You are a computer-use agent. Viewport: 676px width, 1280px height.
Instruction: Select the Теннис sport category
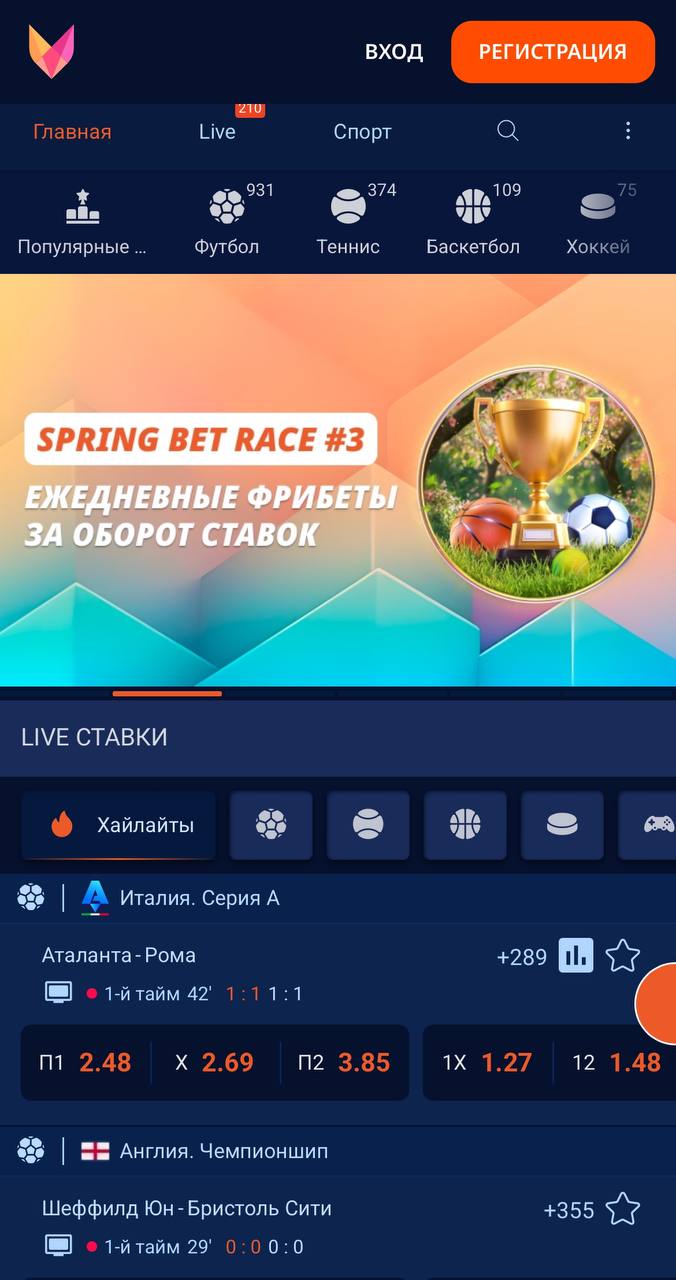coord(348,221)
